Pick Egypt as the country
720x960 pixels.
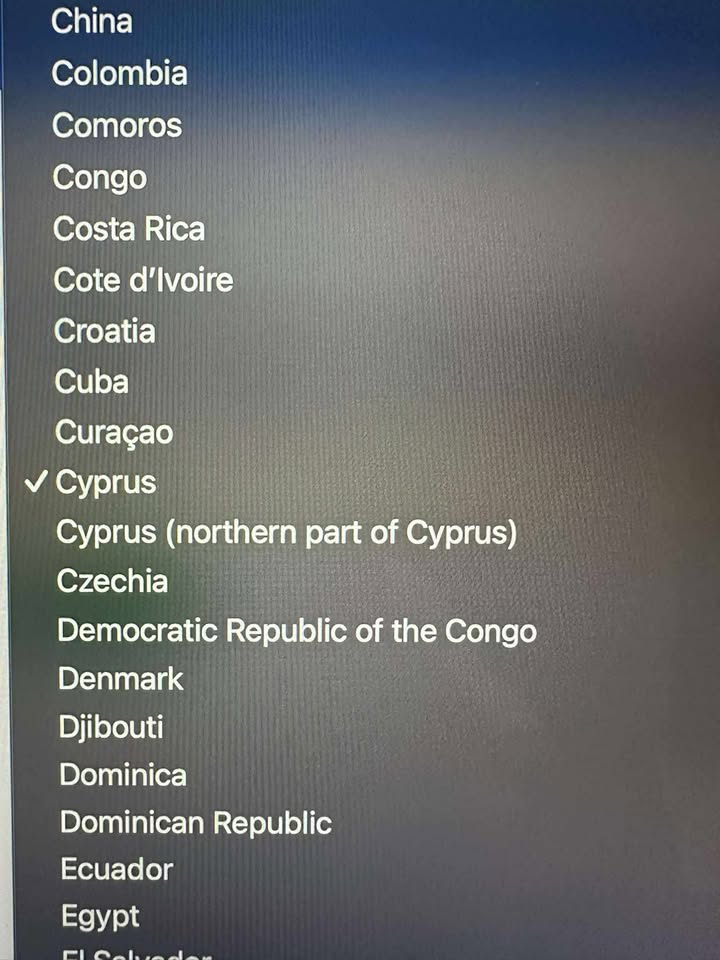[100, 917]
